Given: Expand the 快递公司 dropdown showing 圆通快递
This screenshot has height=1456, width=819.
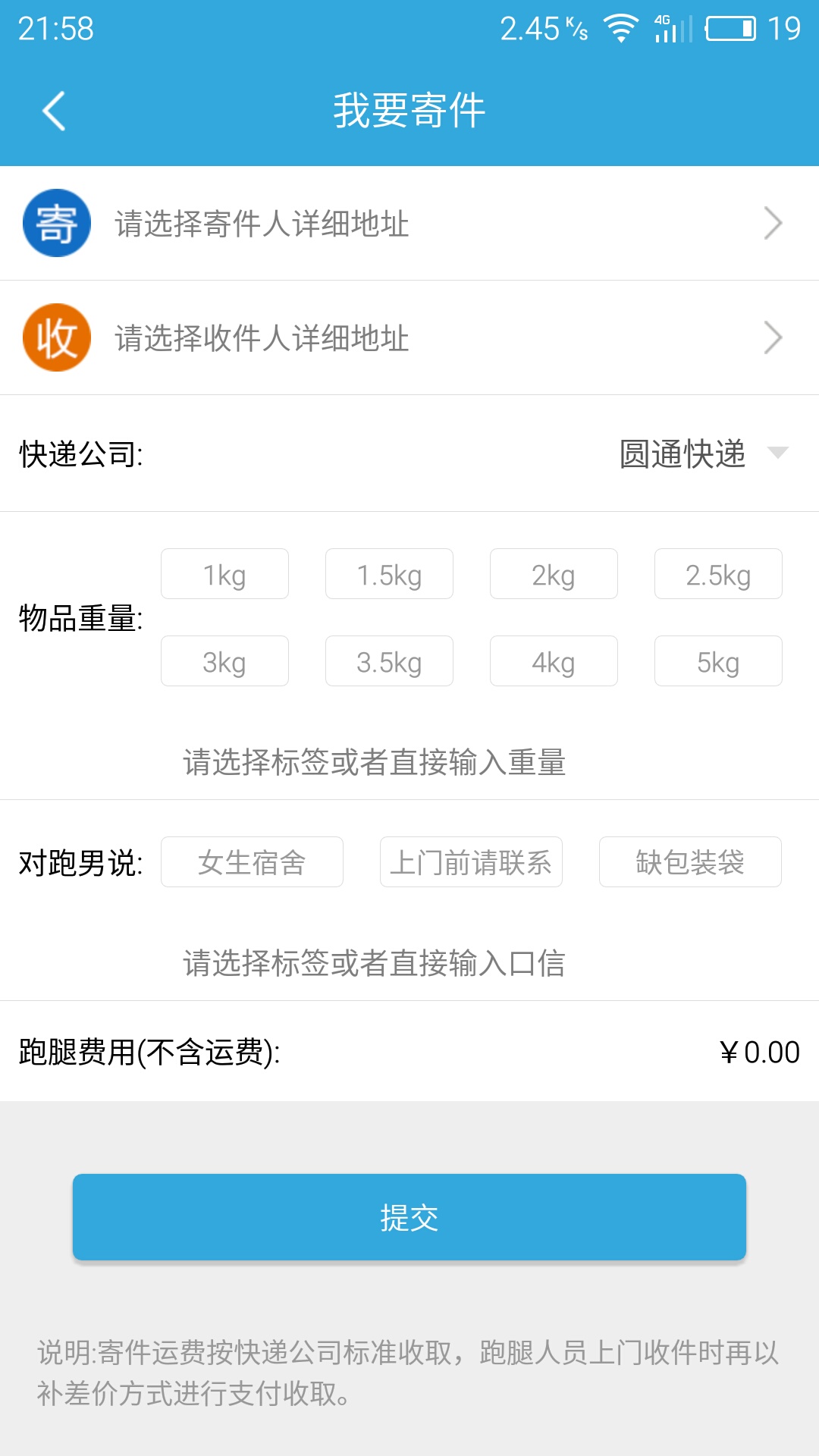Looking at the screenshot, I should 701,454.
